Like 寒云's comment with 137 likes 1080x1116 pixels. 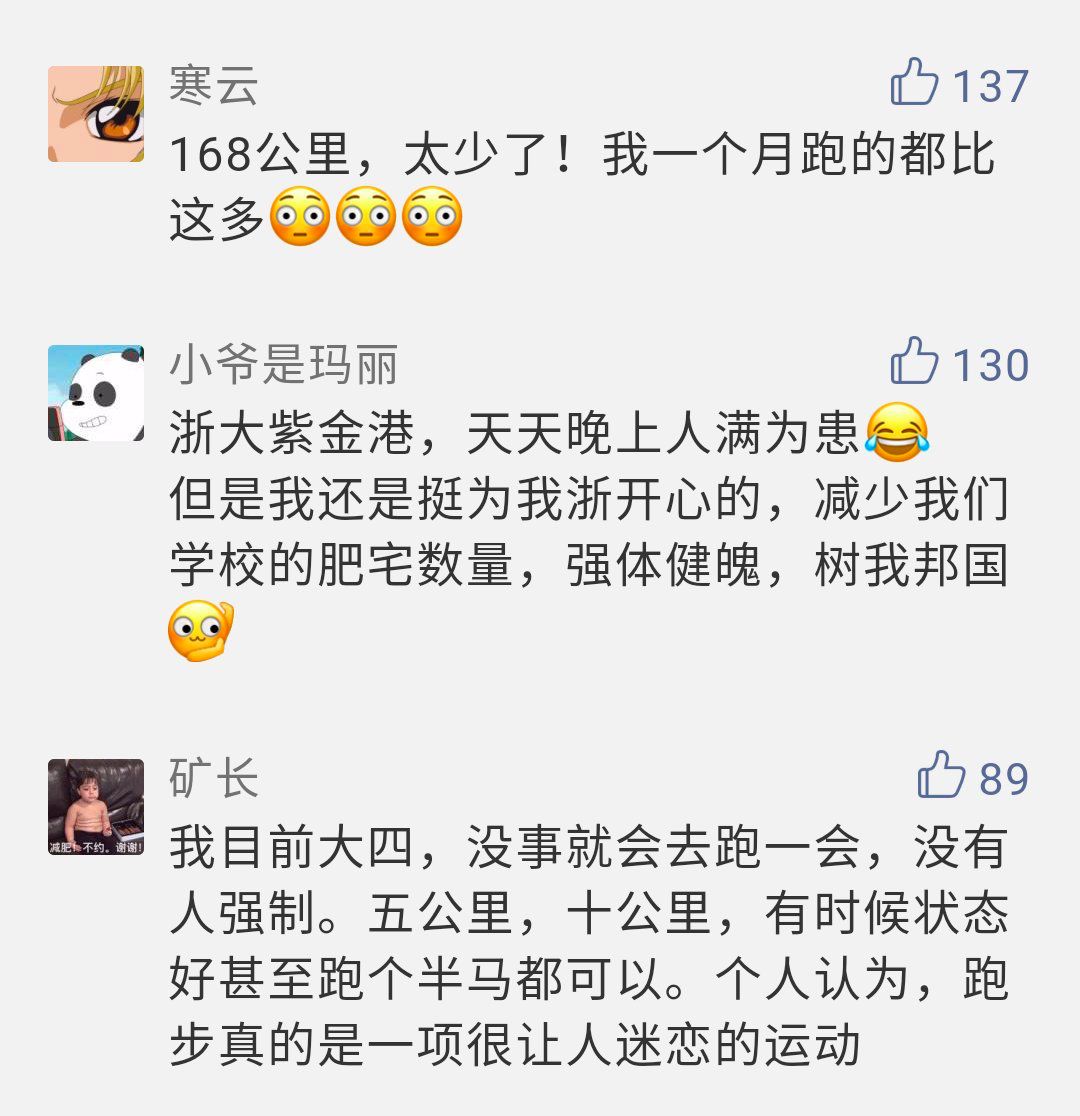pos(914,82)
